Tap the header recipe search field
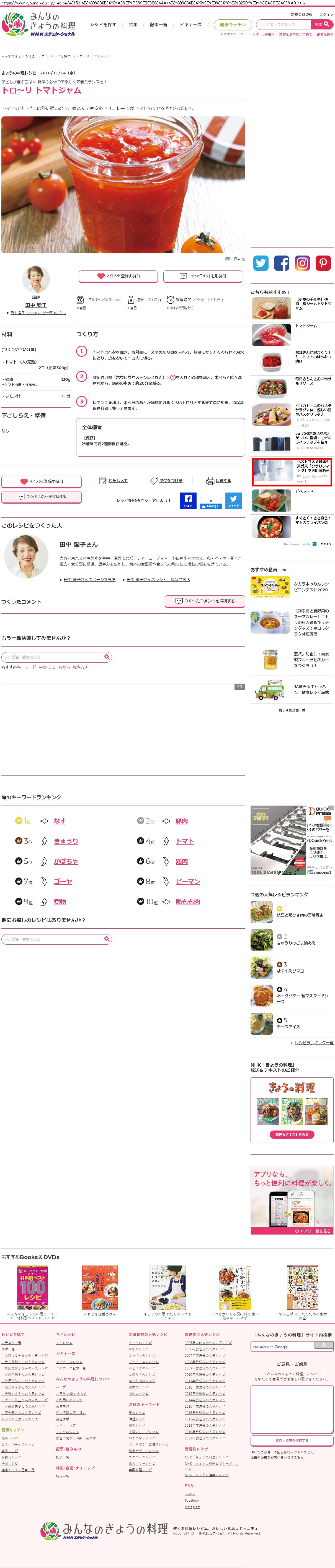Viewport: 335px width, 1568px height. pos(283,24)
